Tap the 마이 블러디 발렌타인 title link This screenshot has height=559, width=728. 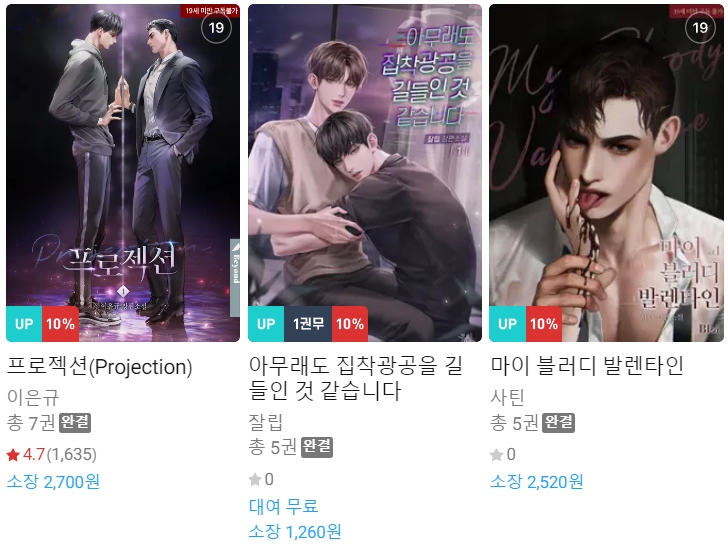pyautogui.click(x=587, y=367)
